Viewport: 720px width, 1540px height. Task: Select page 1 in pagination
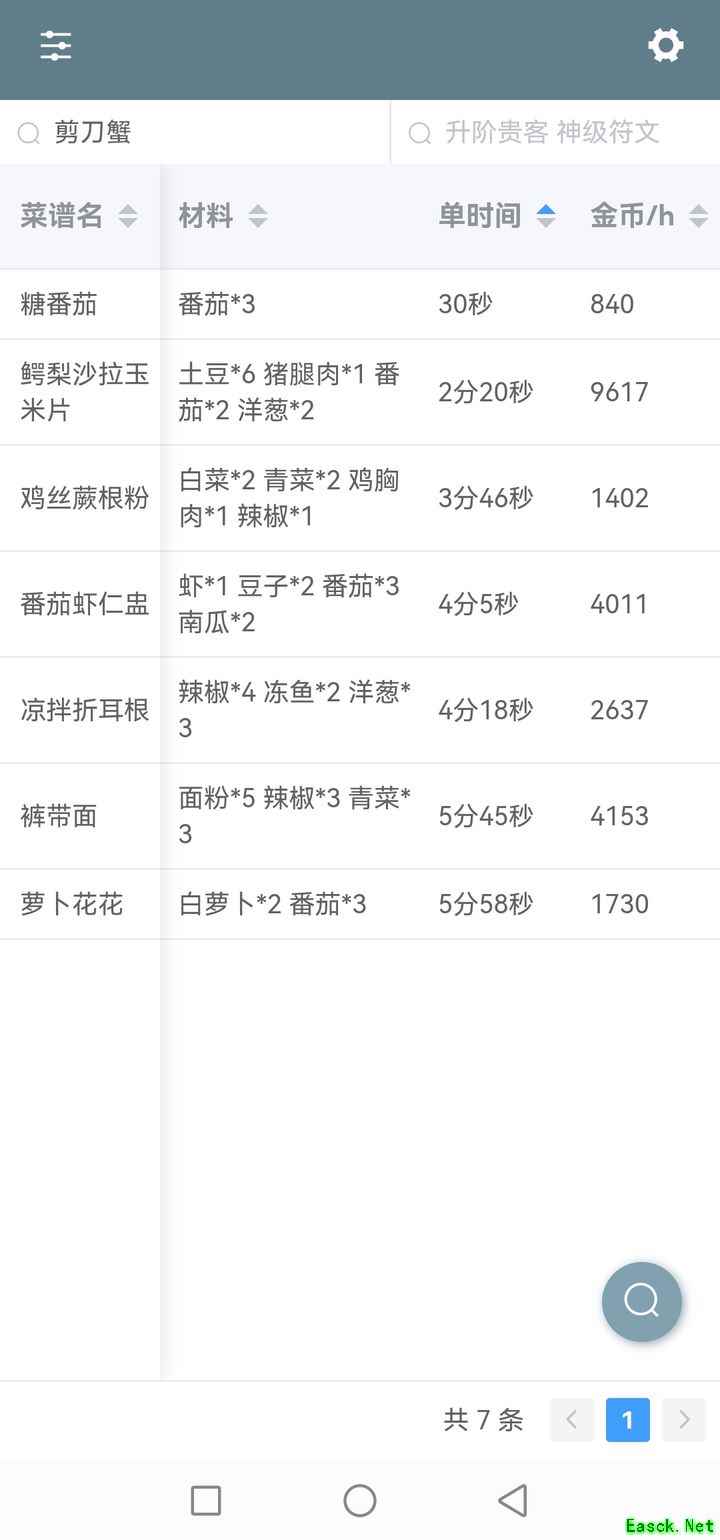(627, 1419)
